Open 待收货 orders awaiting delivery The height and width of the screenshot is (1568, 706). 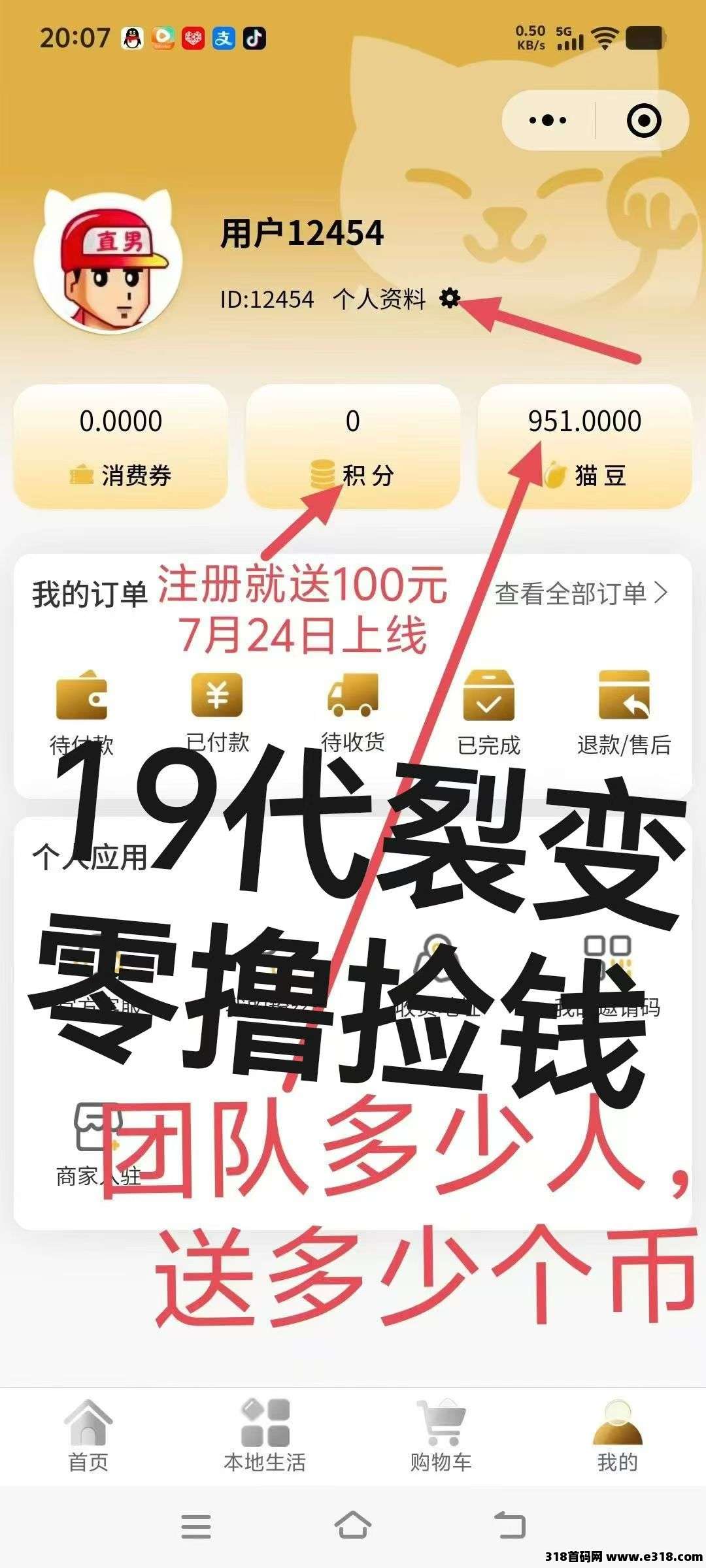[353, 713]
